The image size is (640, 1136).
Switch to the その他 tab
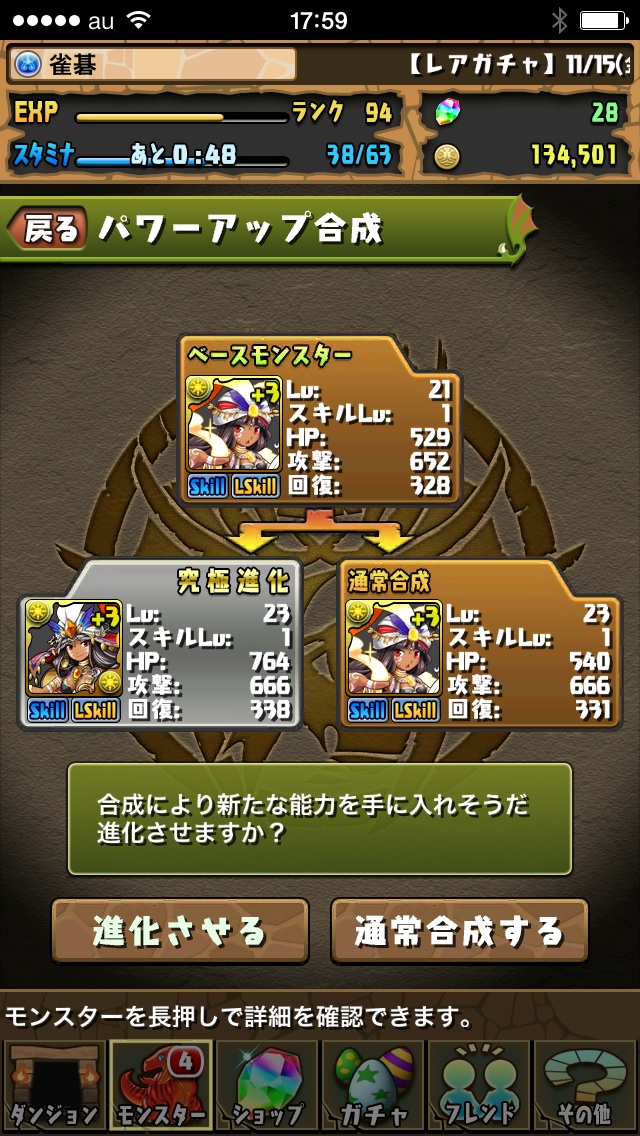click(587, 1086)
